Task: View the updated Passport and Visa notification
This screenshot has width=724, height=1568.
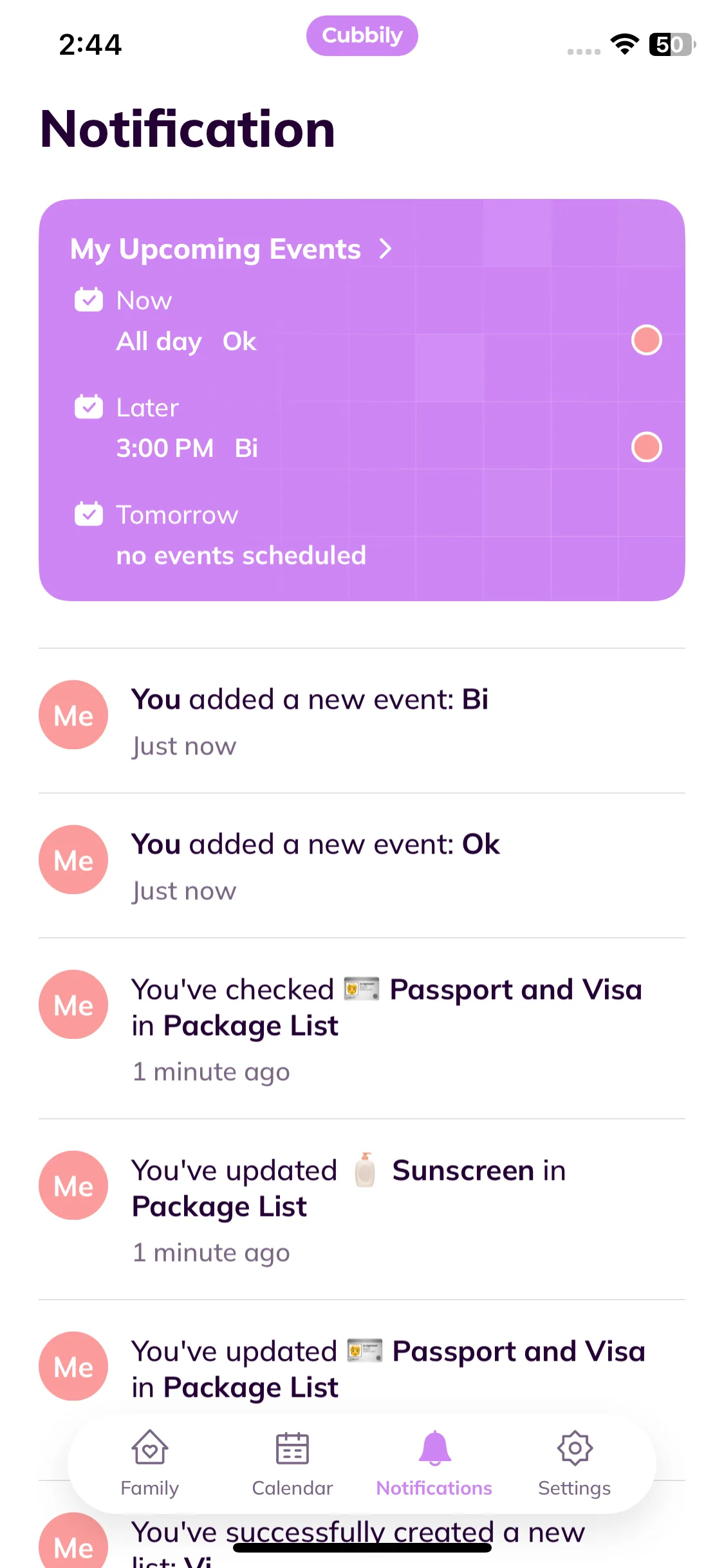Action: pos(360,1368)
